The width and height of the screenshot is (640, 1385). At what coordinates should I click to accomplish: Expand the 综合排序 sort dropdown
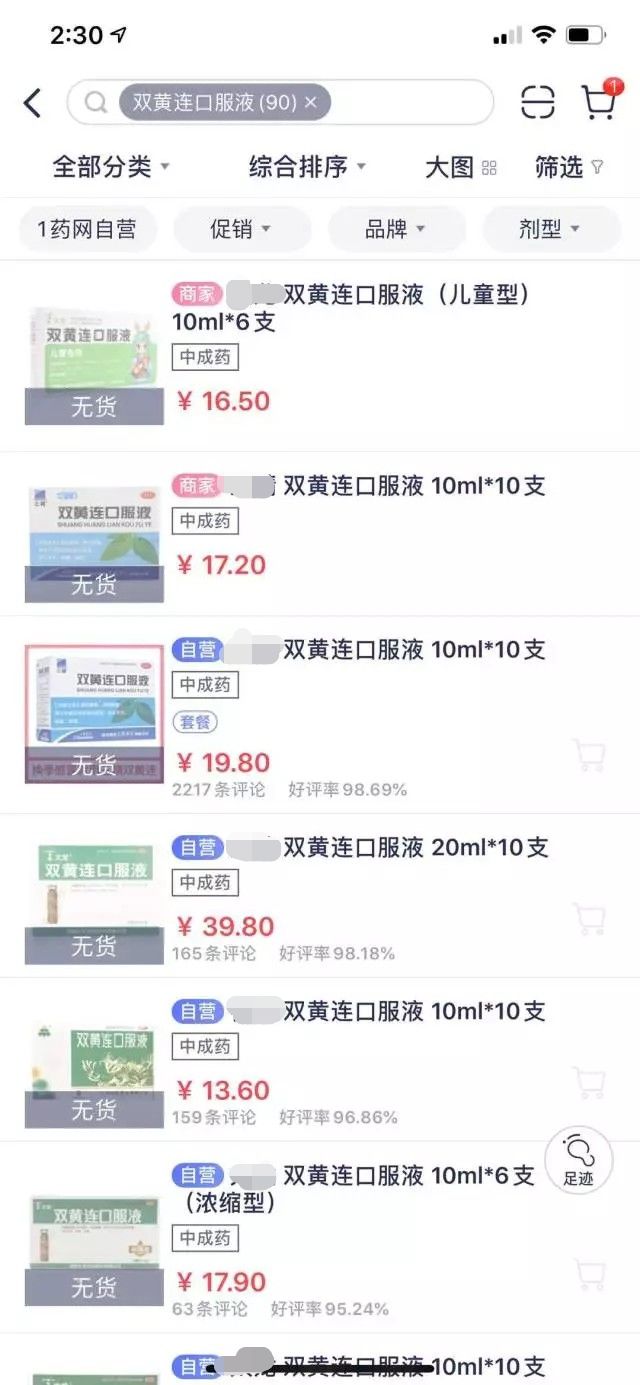tap(307, 167)
